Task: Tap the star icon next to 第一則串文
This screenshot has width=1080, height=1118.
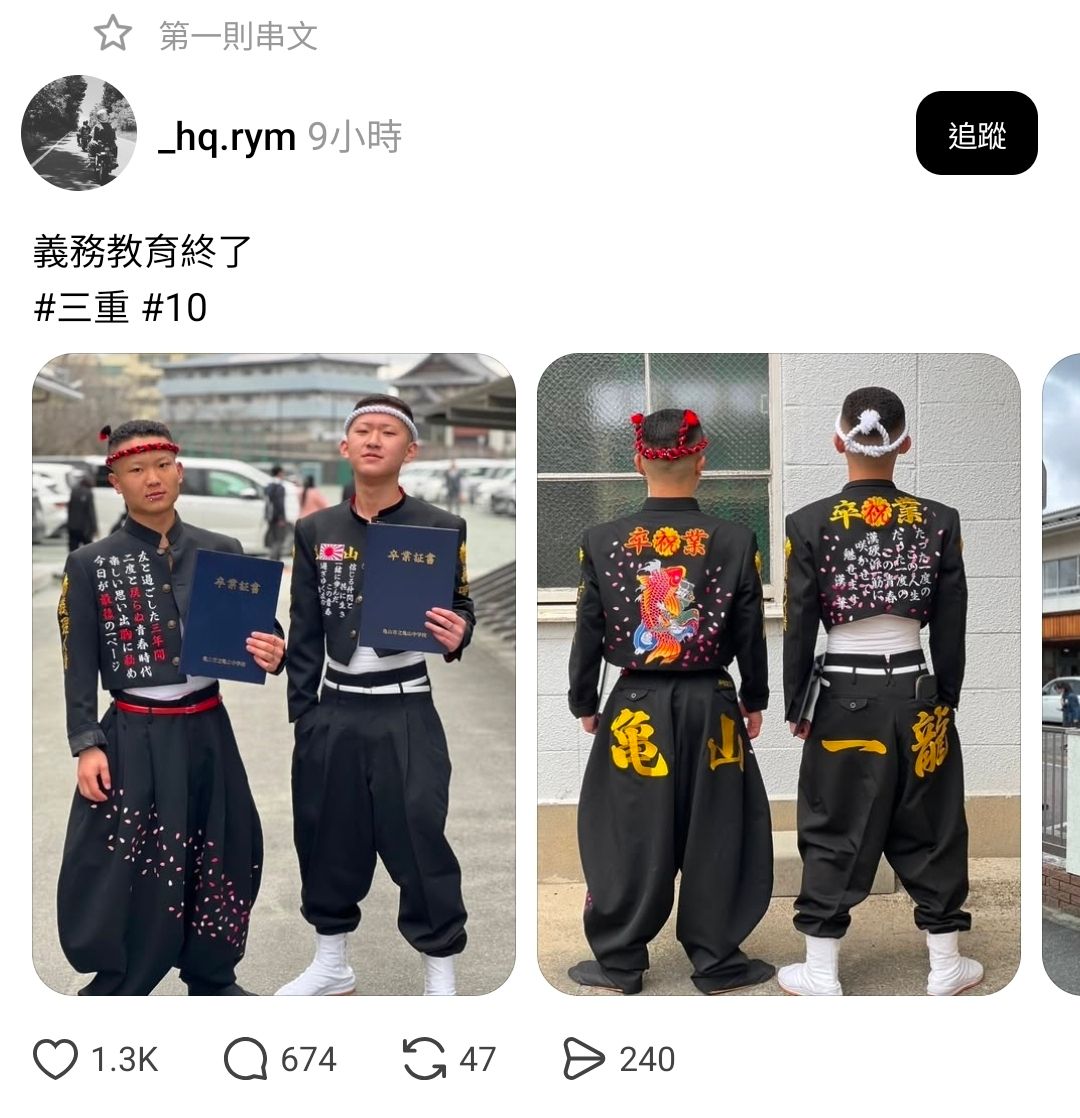Action: [113, 34]
